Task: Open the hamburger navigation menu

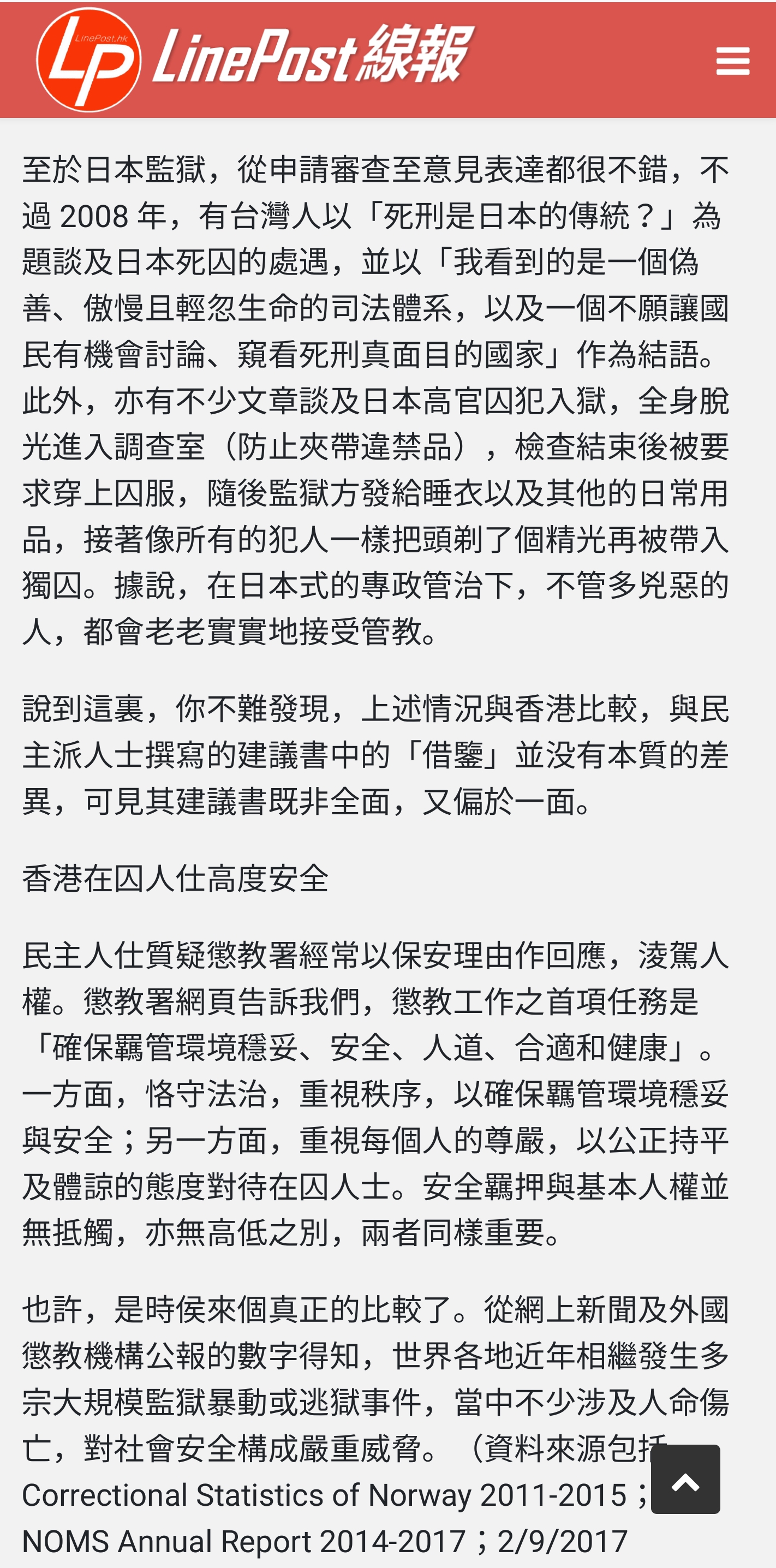Action: tap(732, 61)
